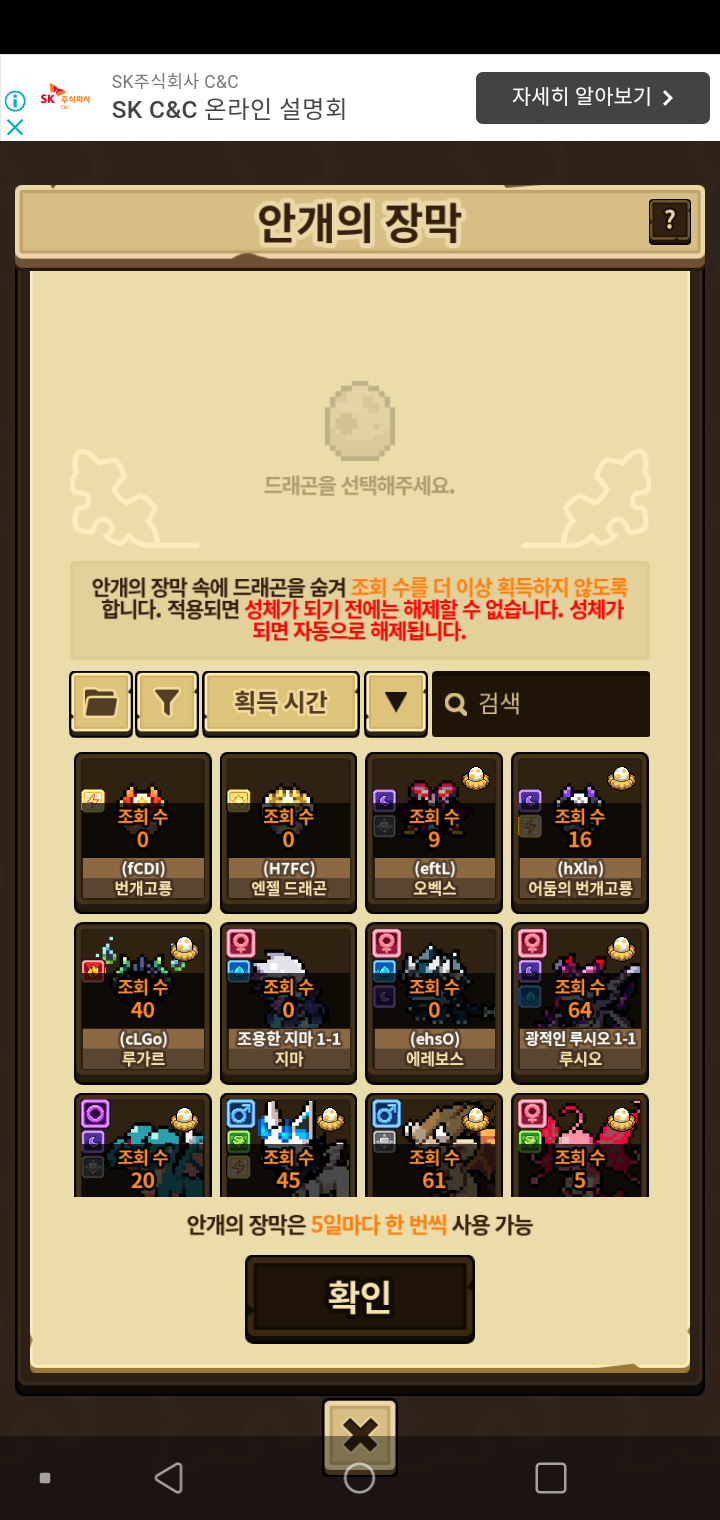Open the folder icon button
Screen dimensions: 720x1520
101,703
